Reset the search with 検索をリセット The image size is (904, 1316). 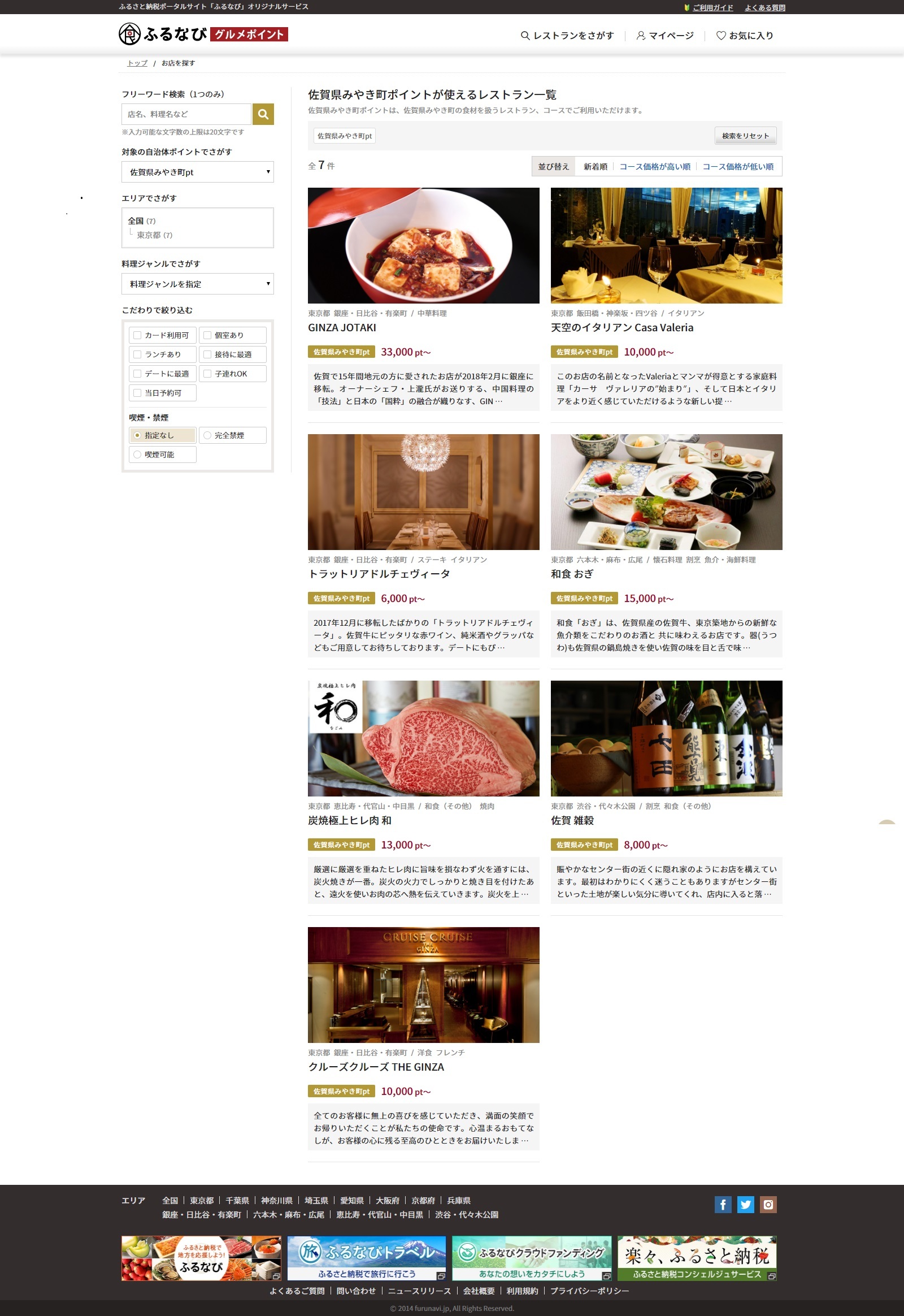[745, 136]
